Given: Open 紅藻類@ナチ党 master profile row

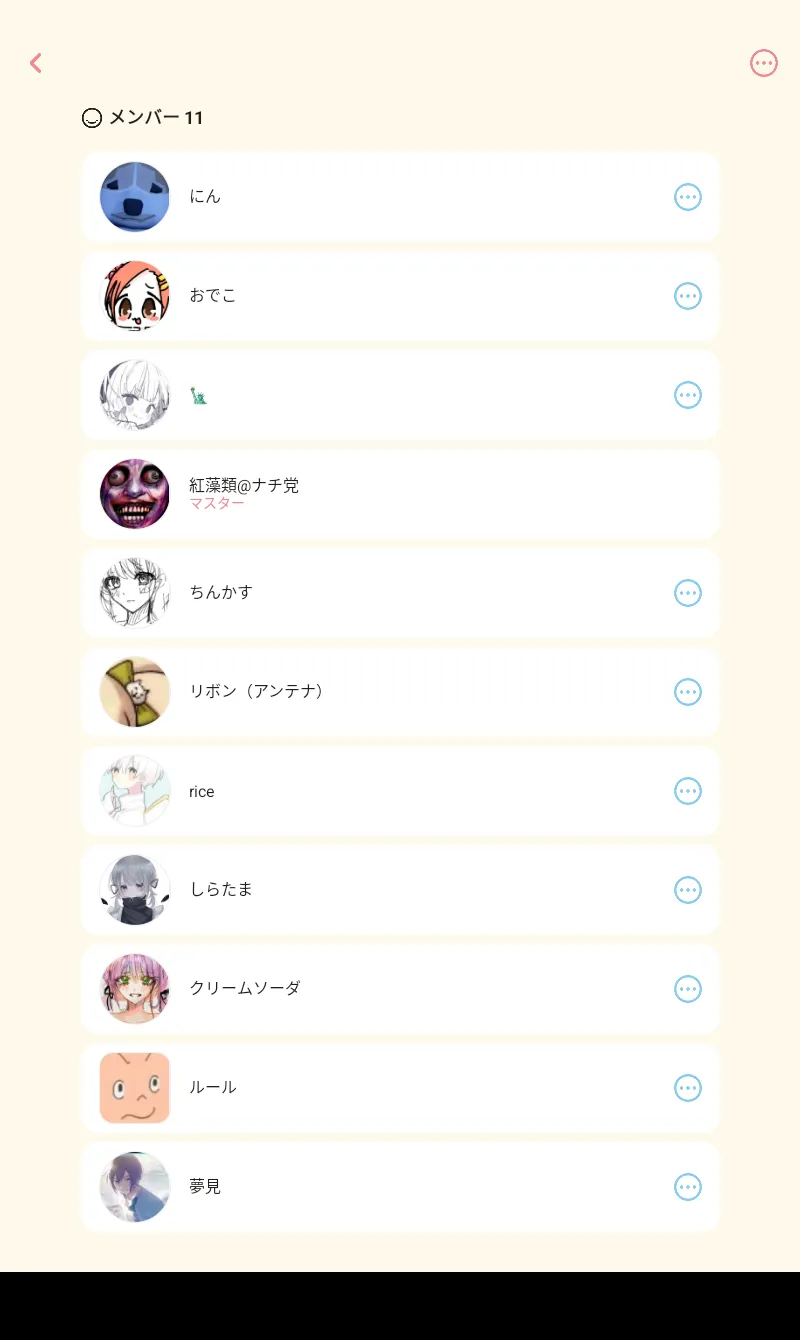Looking at the screenshot, I should click(x=400, y=494).
